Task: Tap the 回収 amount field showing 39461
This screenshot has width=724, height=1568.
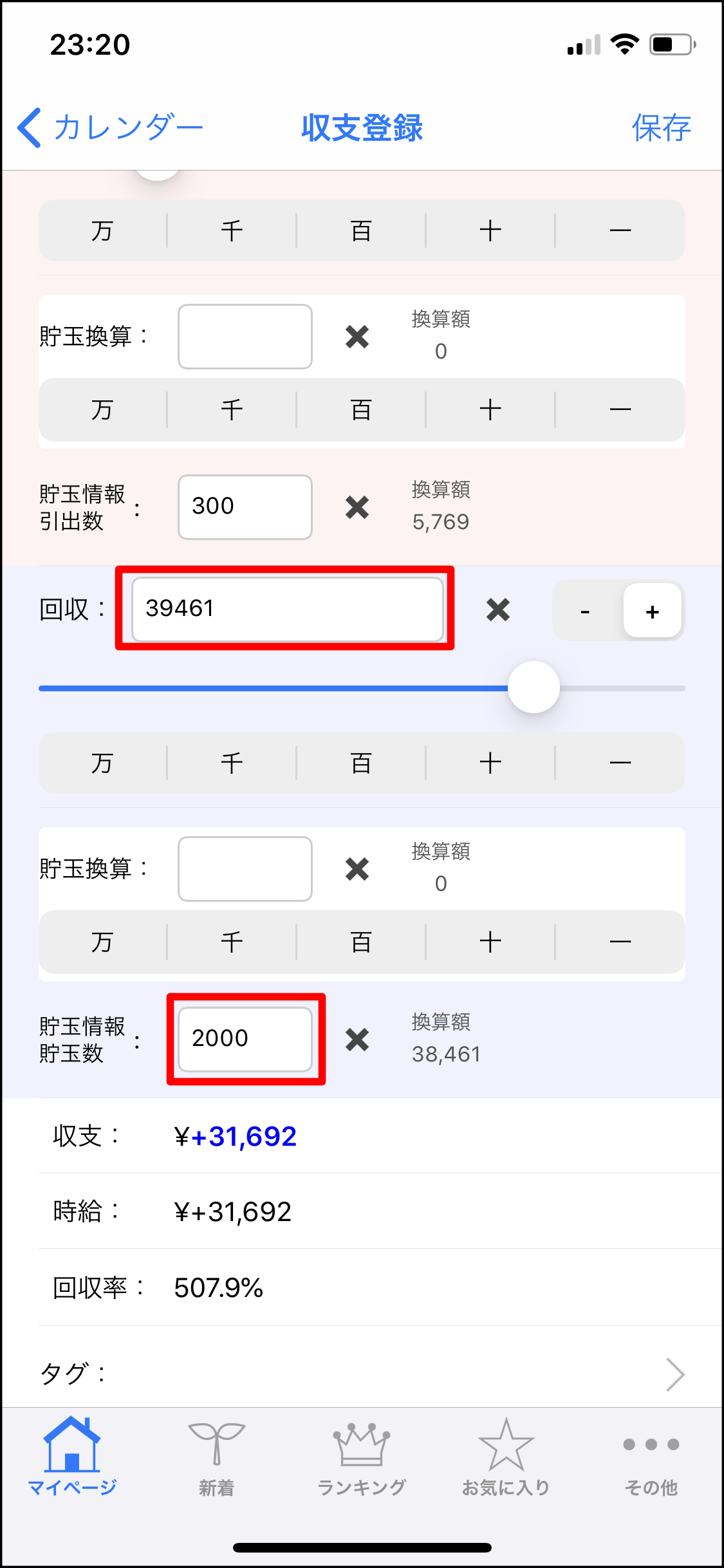Action: [287, 609]
